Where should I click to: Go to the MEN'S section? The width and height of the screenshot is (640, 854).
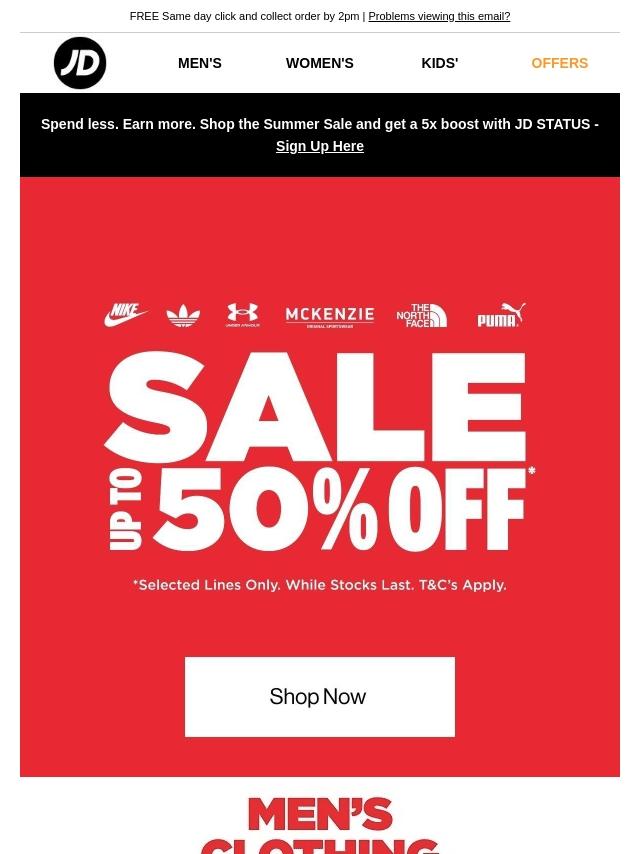(200, 63)
